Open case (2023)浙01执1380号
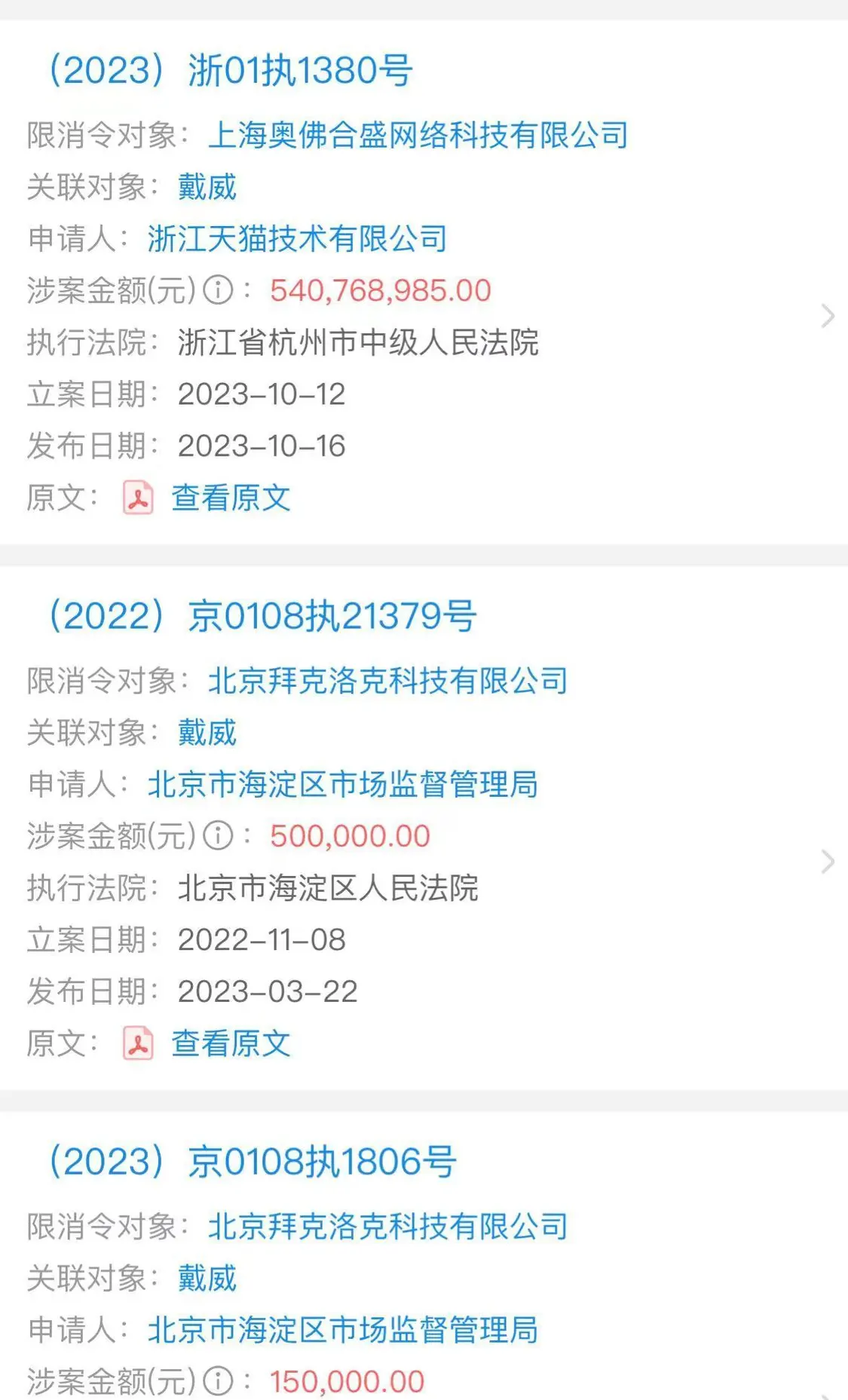 [229, 71]
